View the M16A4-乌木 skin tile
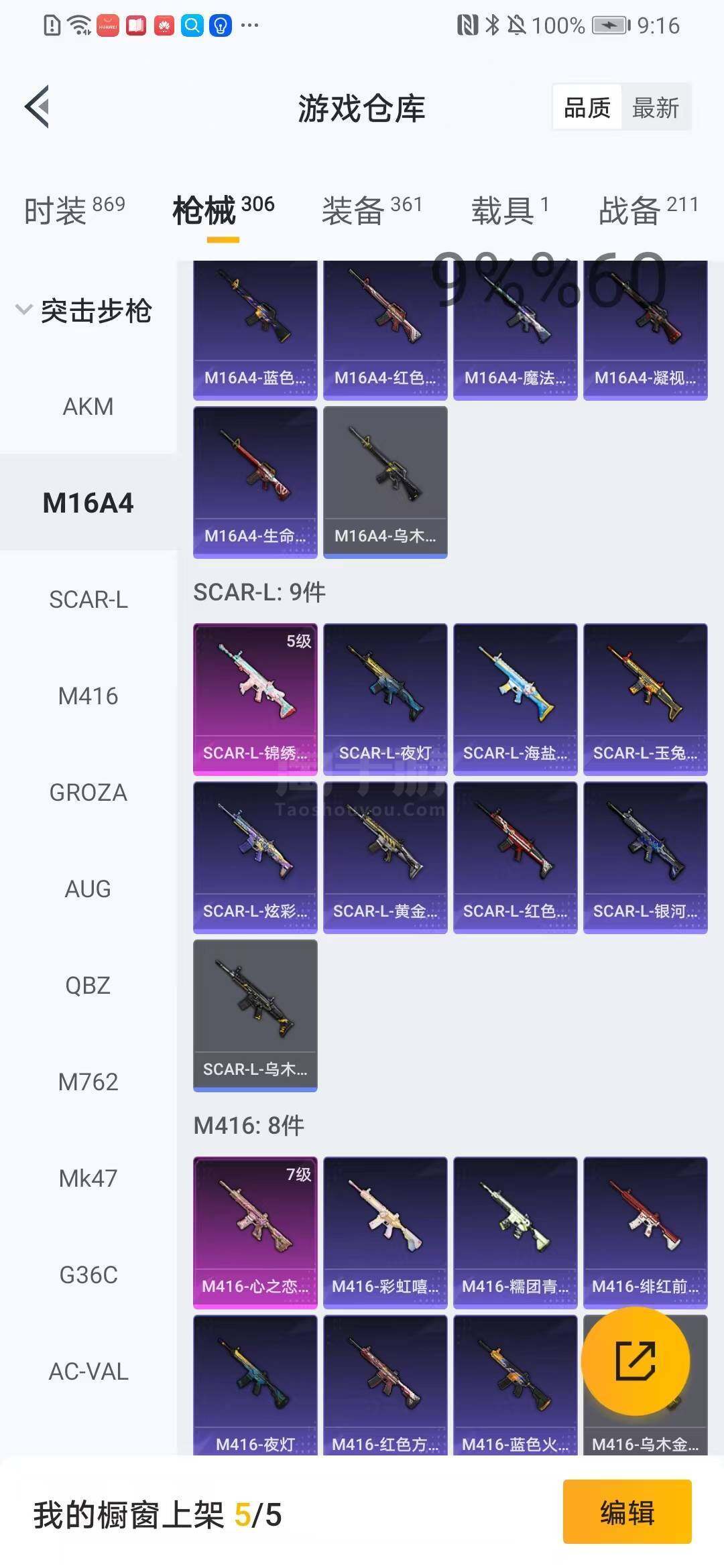The width and height of the screenshot is (724, 1568). pyautogui.click(x=385, y=482)
